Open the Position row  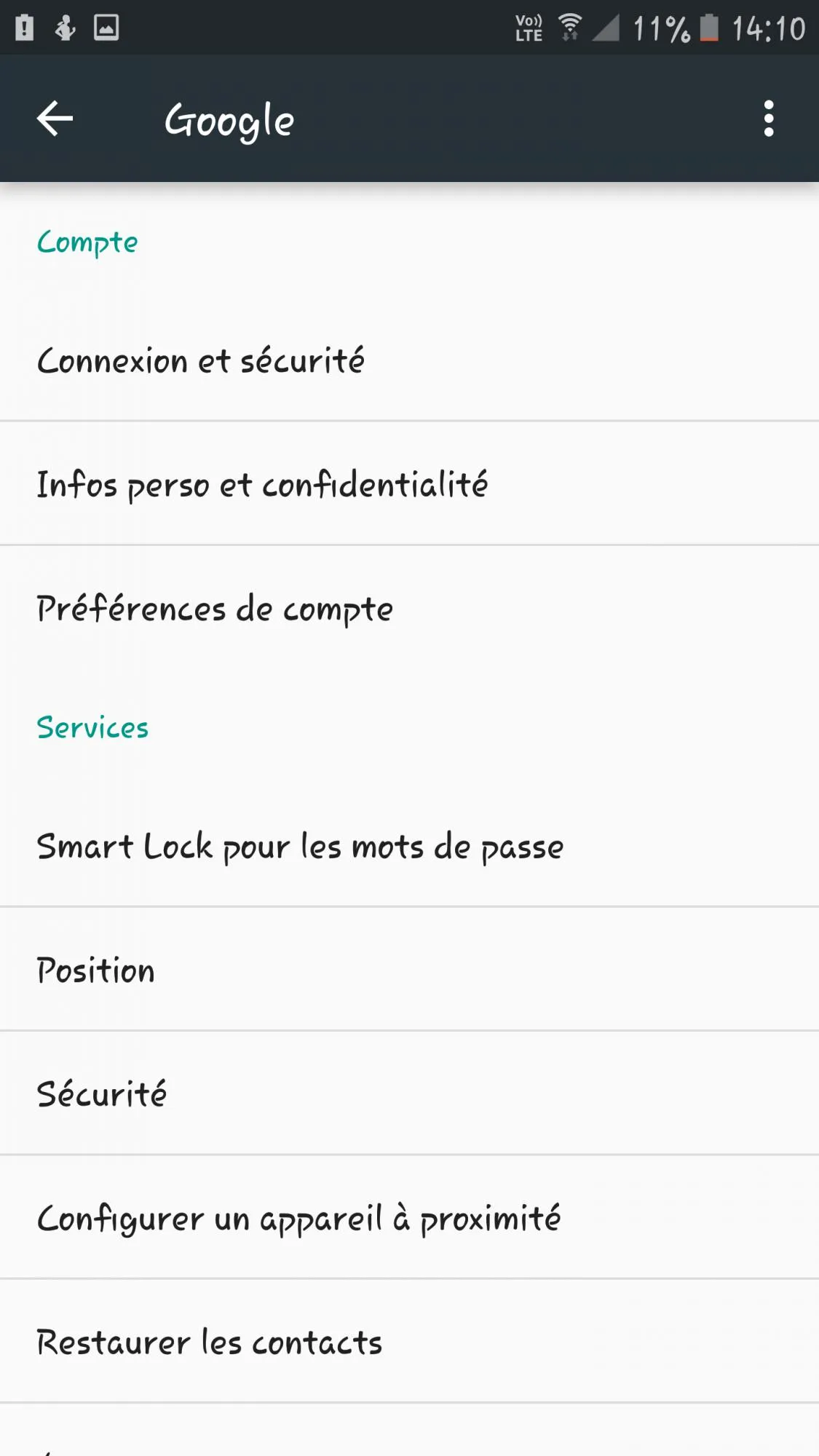pyautogui.click(x=96, y=970)
